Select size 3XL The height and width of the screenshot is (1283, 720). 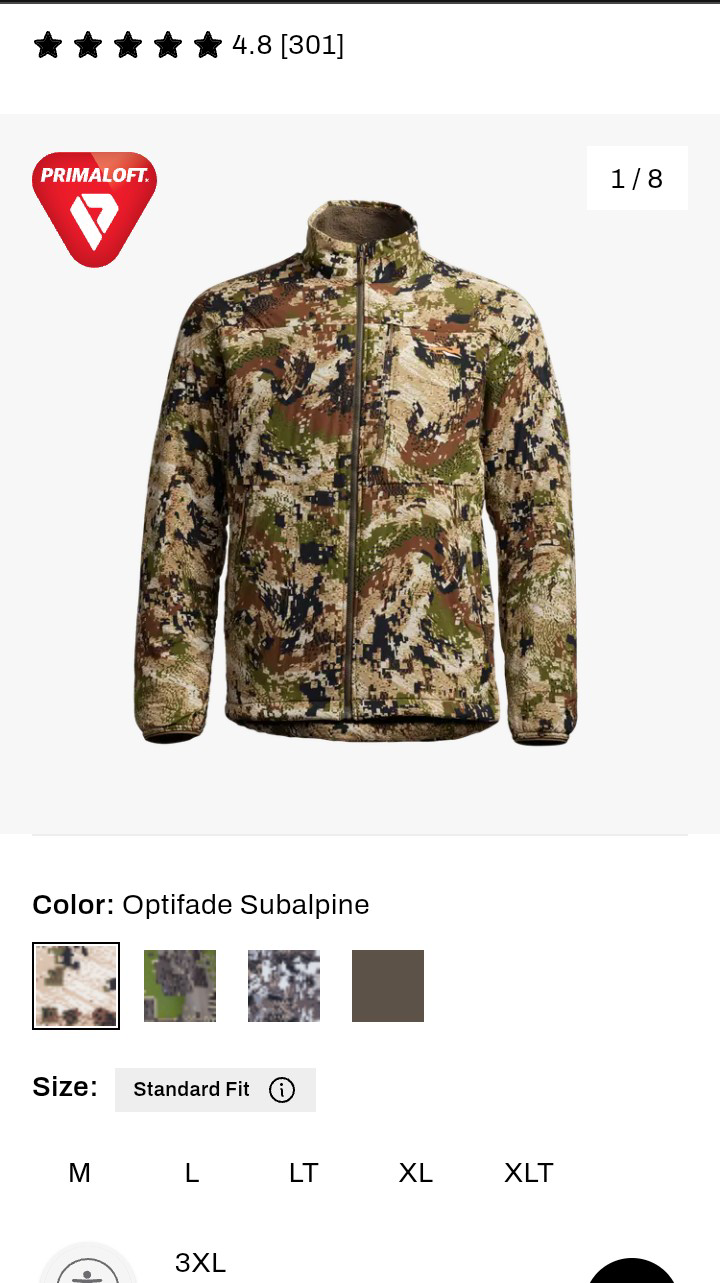click(x=200, y=1263)
